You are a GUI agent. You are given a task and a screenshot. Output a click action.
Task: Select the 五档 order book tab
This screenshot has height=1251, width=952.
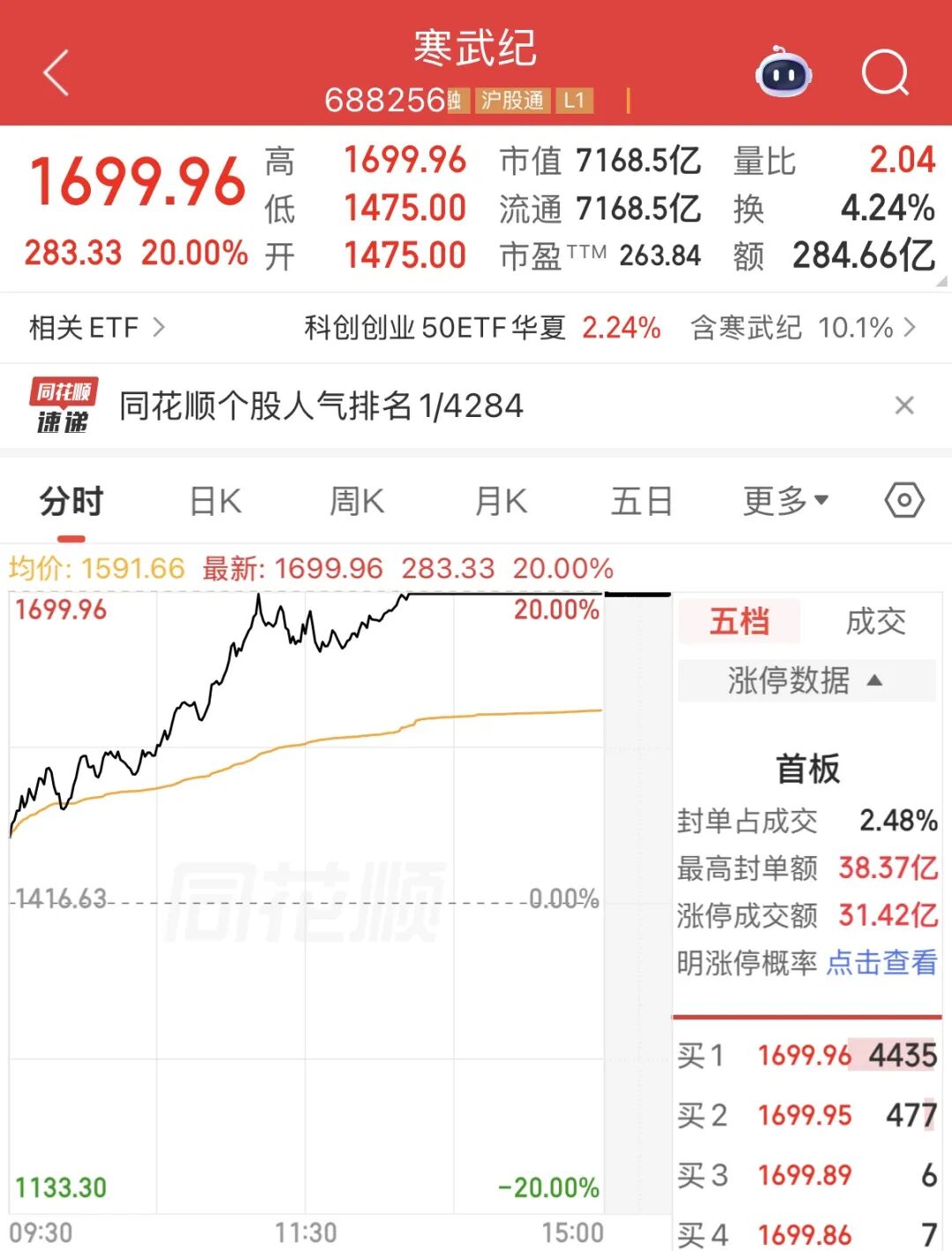[740, 622]
